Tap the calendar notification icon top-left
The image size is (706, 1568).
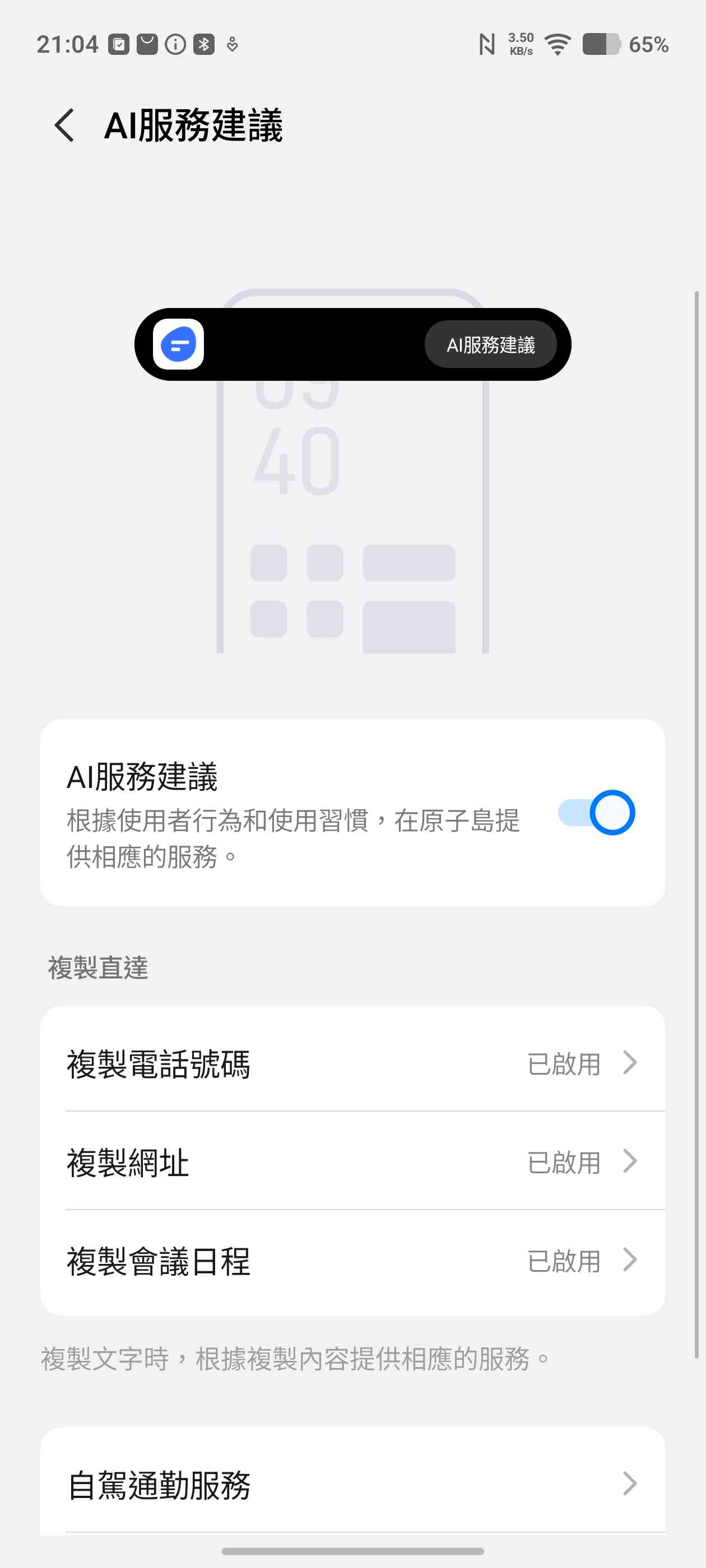tap(119, 44)
